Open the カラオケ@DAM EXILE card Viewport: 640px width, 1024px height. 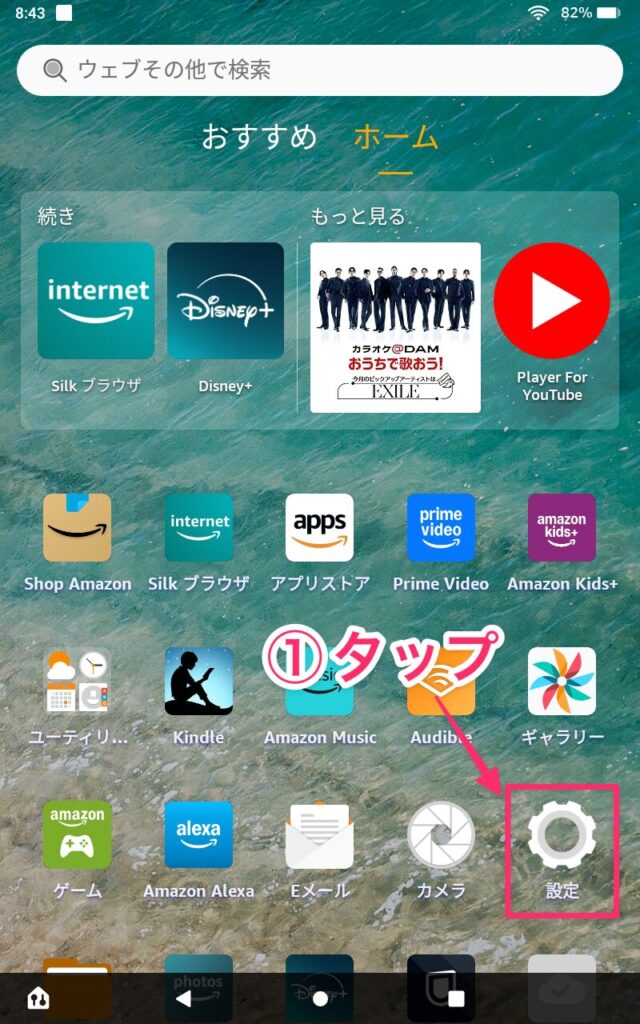pyautogui.click(x=395, y=327)
